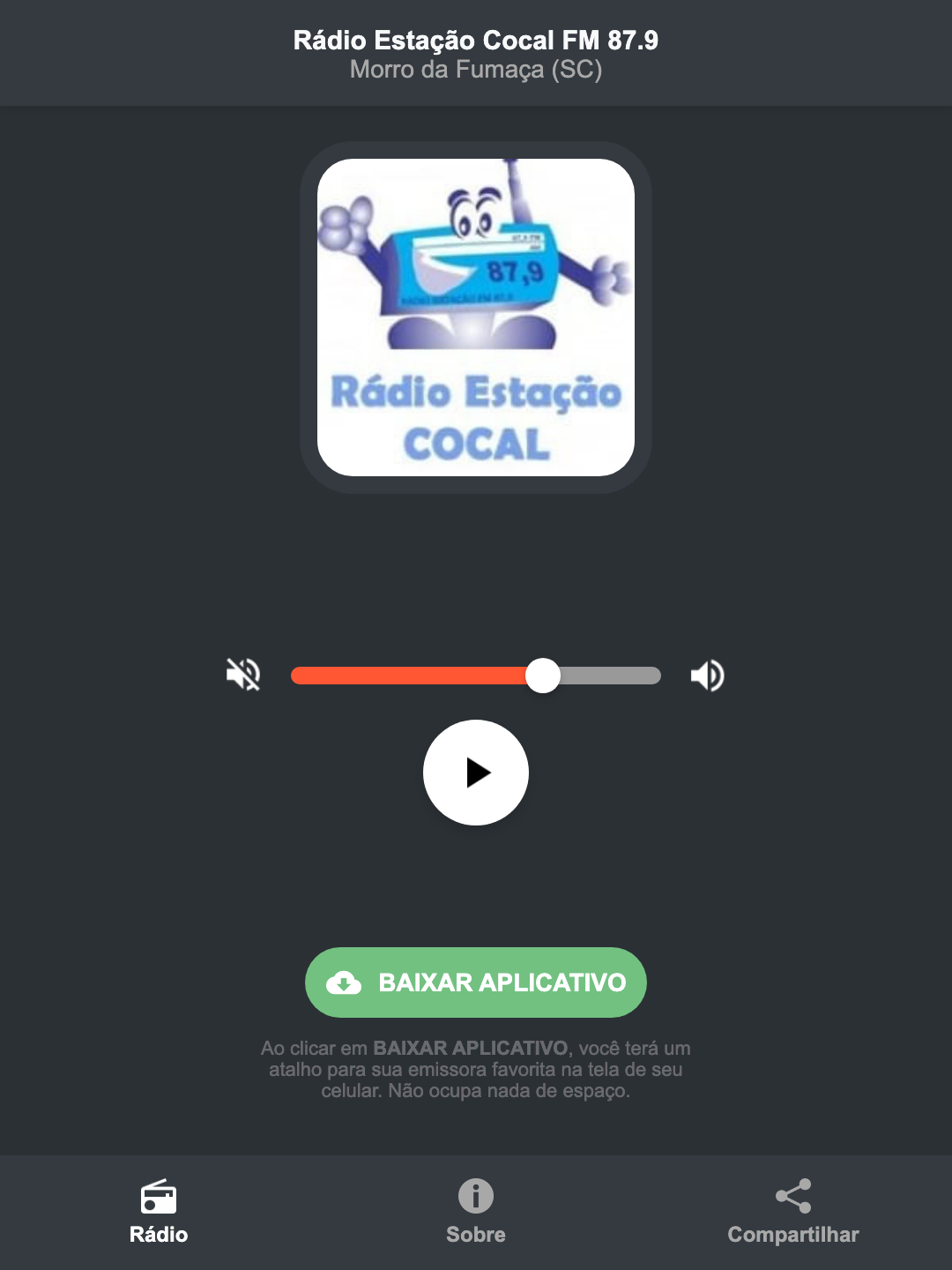Click the share icon above Compartilhar
The height and width of the screenshot is (1270, 952).
tap(792, 1196)
